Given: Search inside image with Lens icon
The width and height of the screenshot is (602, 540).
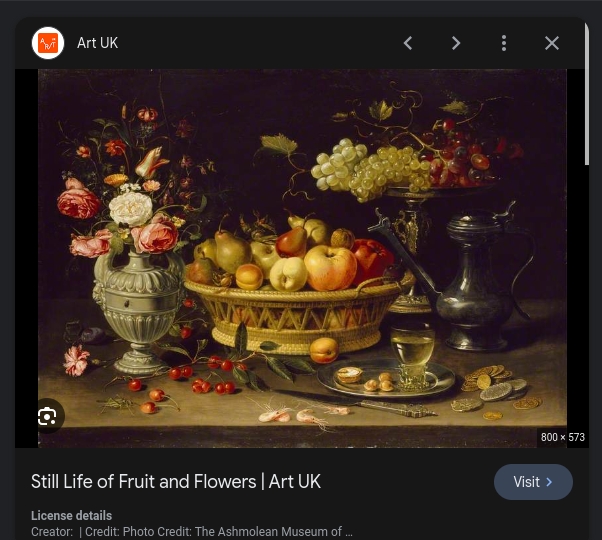Looking at the screenshot, I should (46, 417).
